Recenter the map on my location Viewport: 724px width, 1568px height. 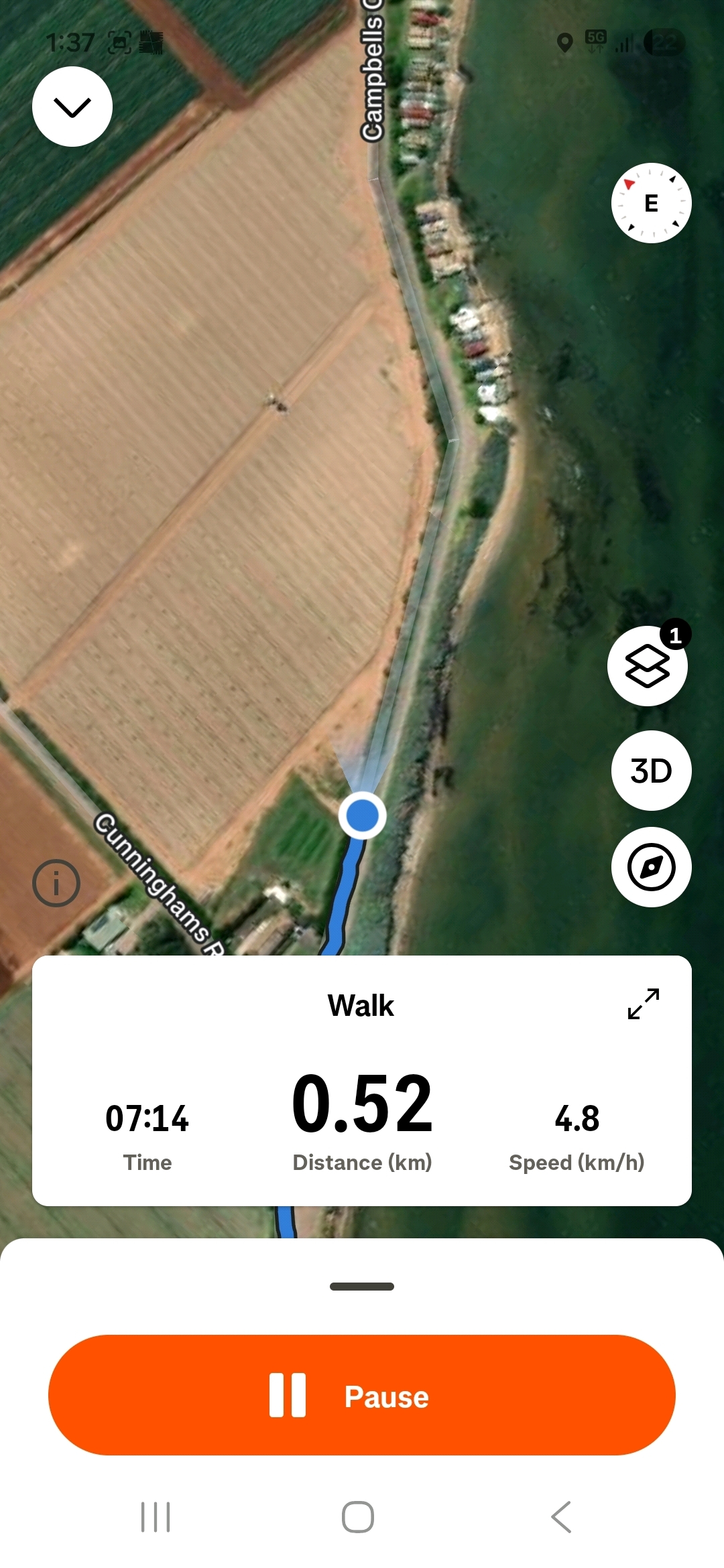coord(651,867)
